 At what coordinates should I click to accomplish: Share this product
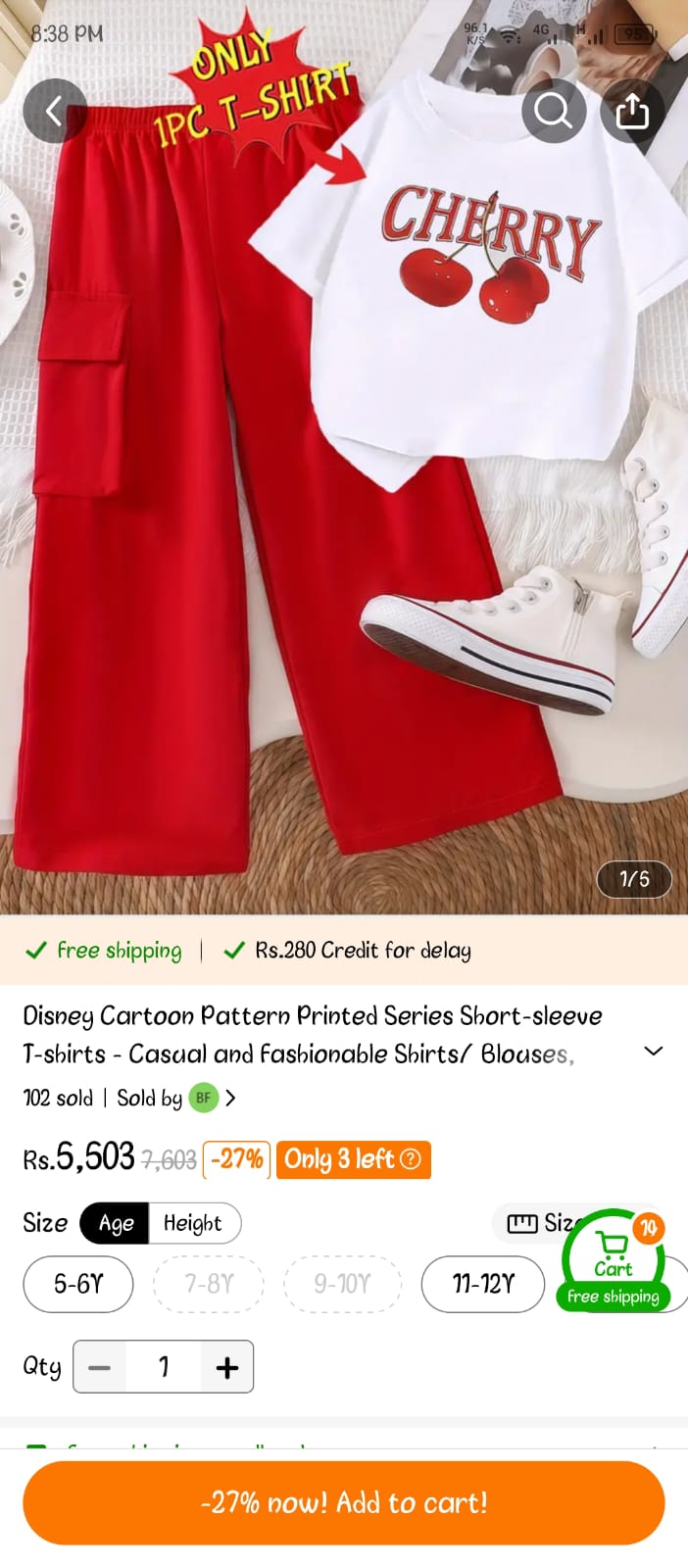(632, 111)
